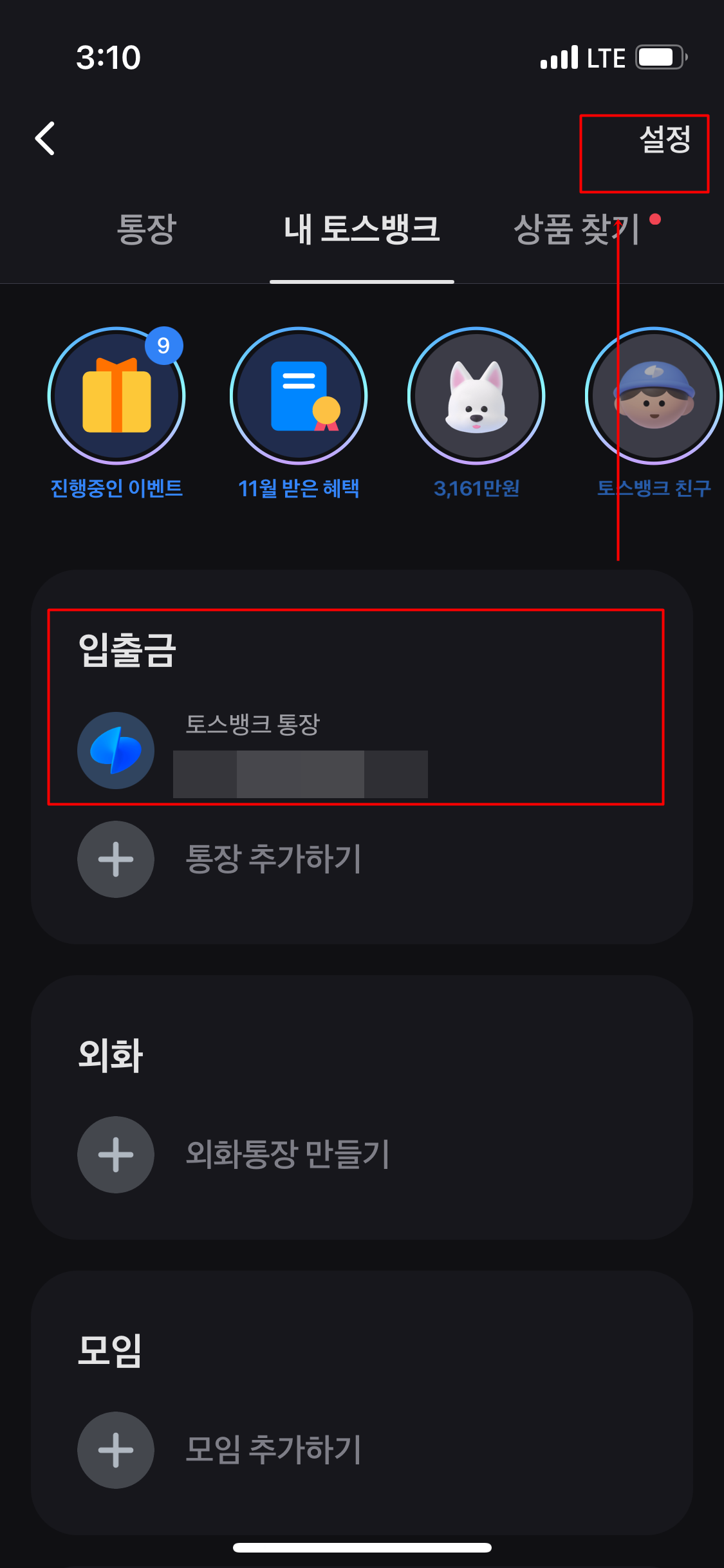Create account via 외화통장 만들기
Viewport: 724px width, 1568px height.
tap(286, 1154)
